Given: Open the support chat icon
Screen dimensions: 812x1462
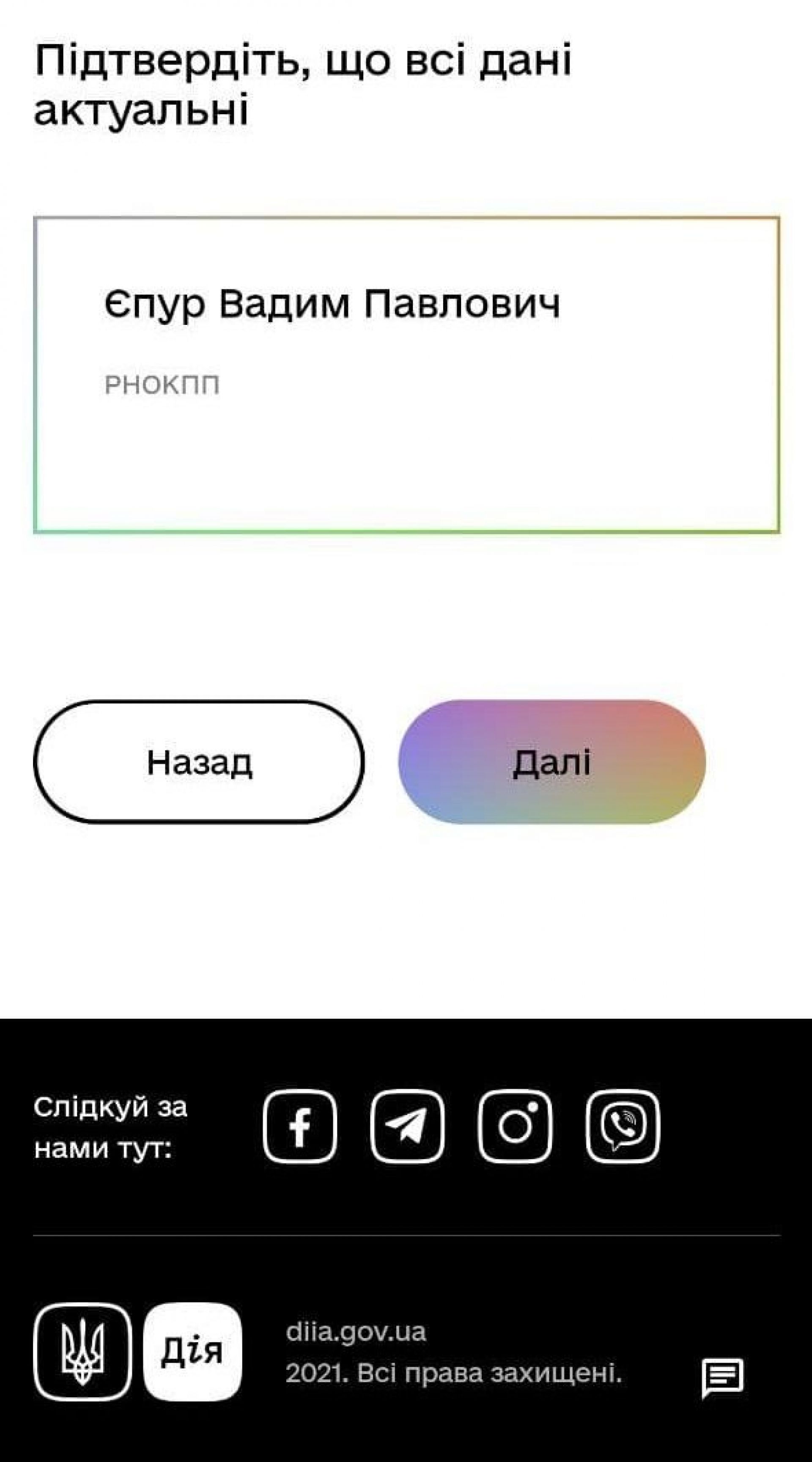Looking at the screenshot, I should point(722,1378).
